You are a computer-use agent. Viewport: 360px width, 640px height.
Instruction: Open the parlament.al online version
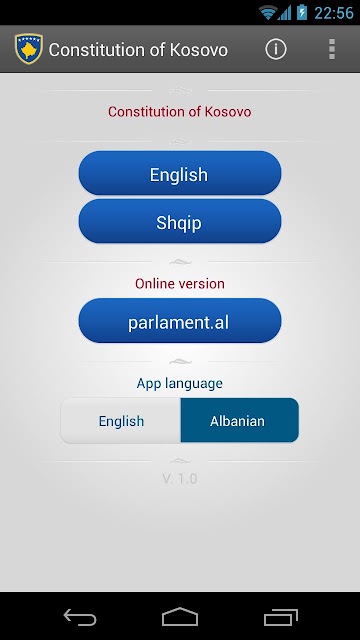(x=180, y=320)
